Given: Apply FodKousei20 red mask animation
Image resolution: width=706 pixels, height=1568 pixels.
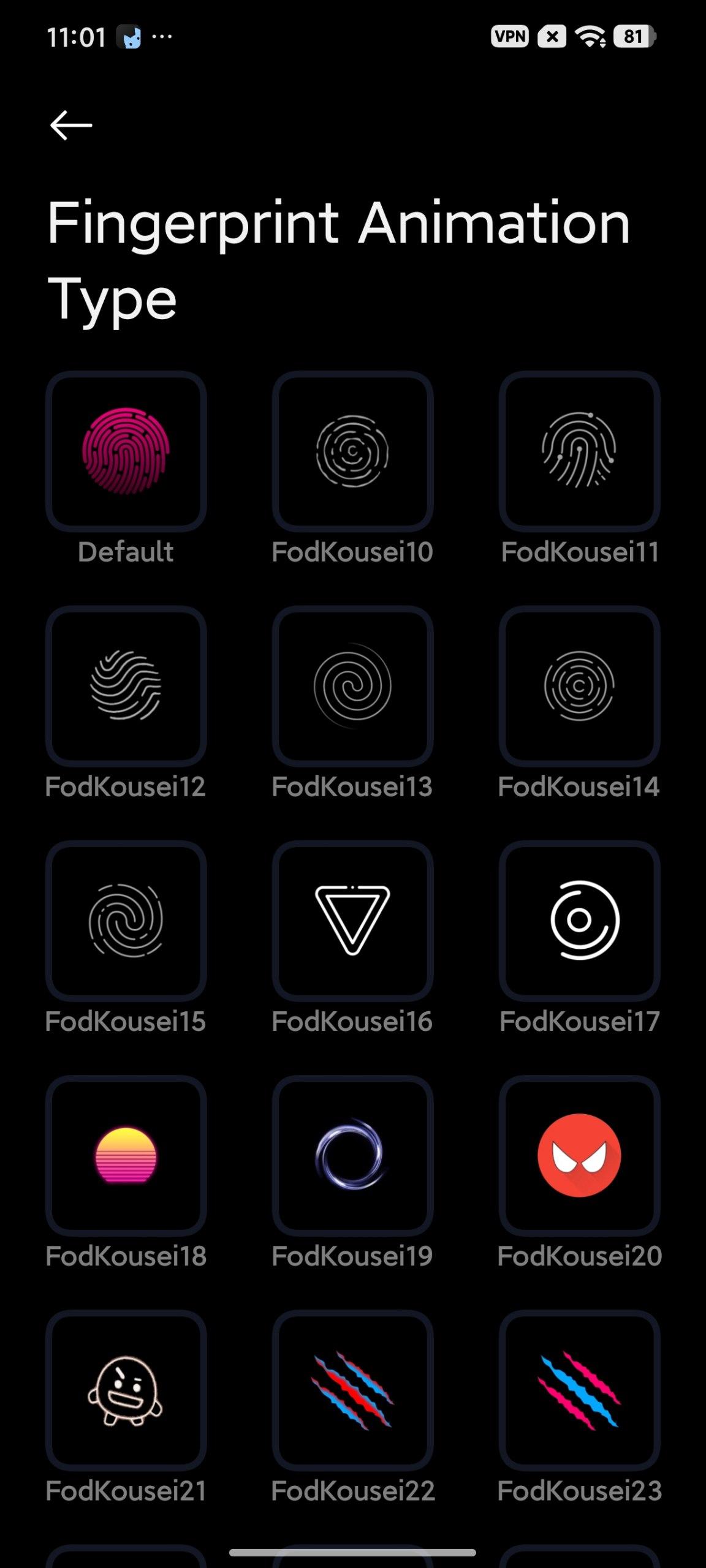Looking at the screenshot, I should pos(579,1155).
